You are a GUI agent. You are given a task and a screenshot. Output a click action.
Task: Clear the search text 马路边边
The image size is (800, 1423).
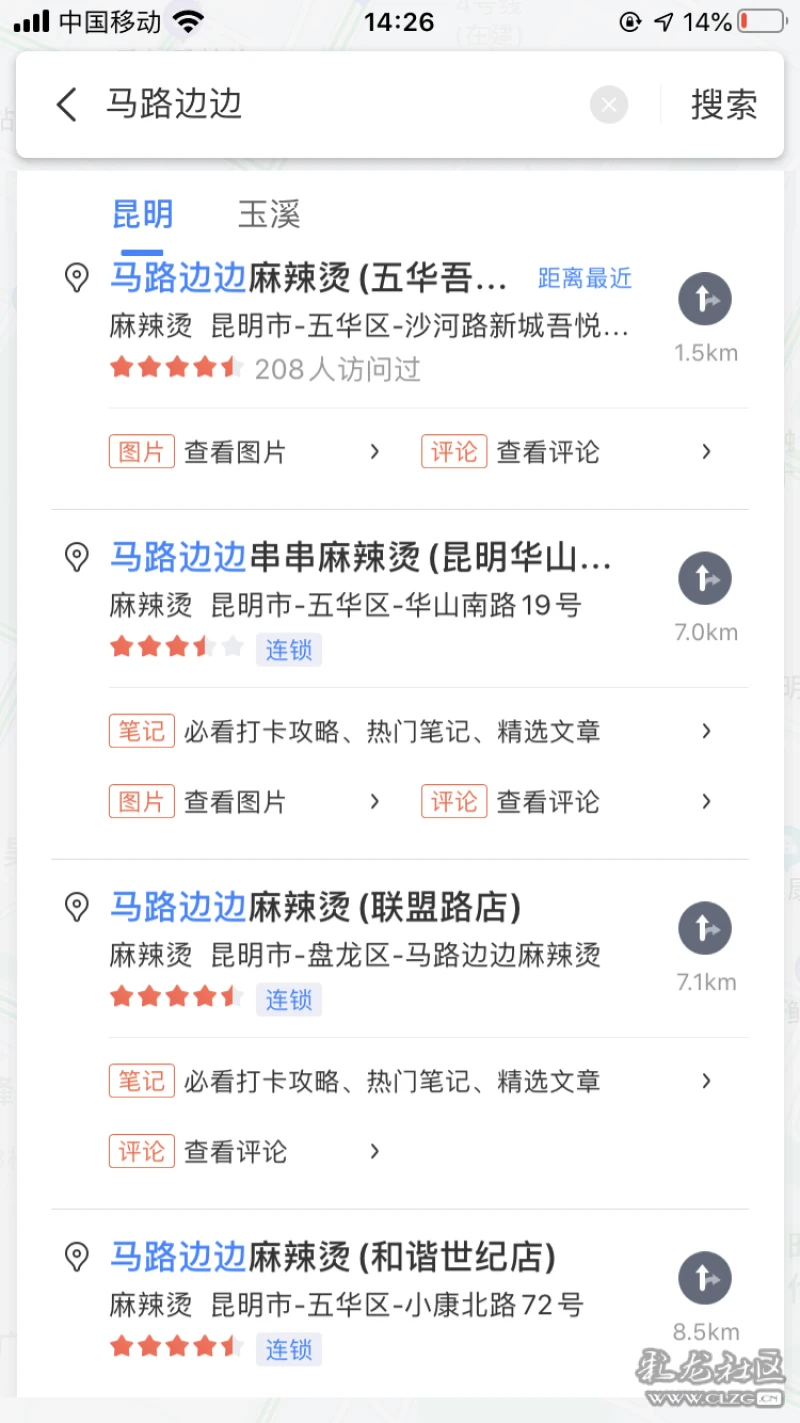(x=609, y=105)
